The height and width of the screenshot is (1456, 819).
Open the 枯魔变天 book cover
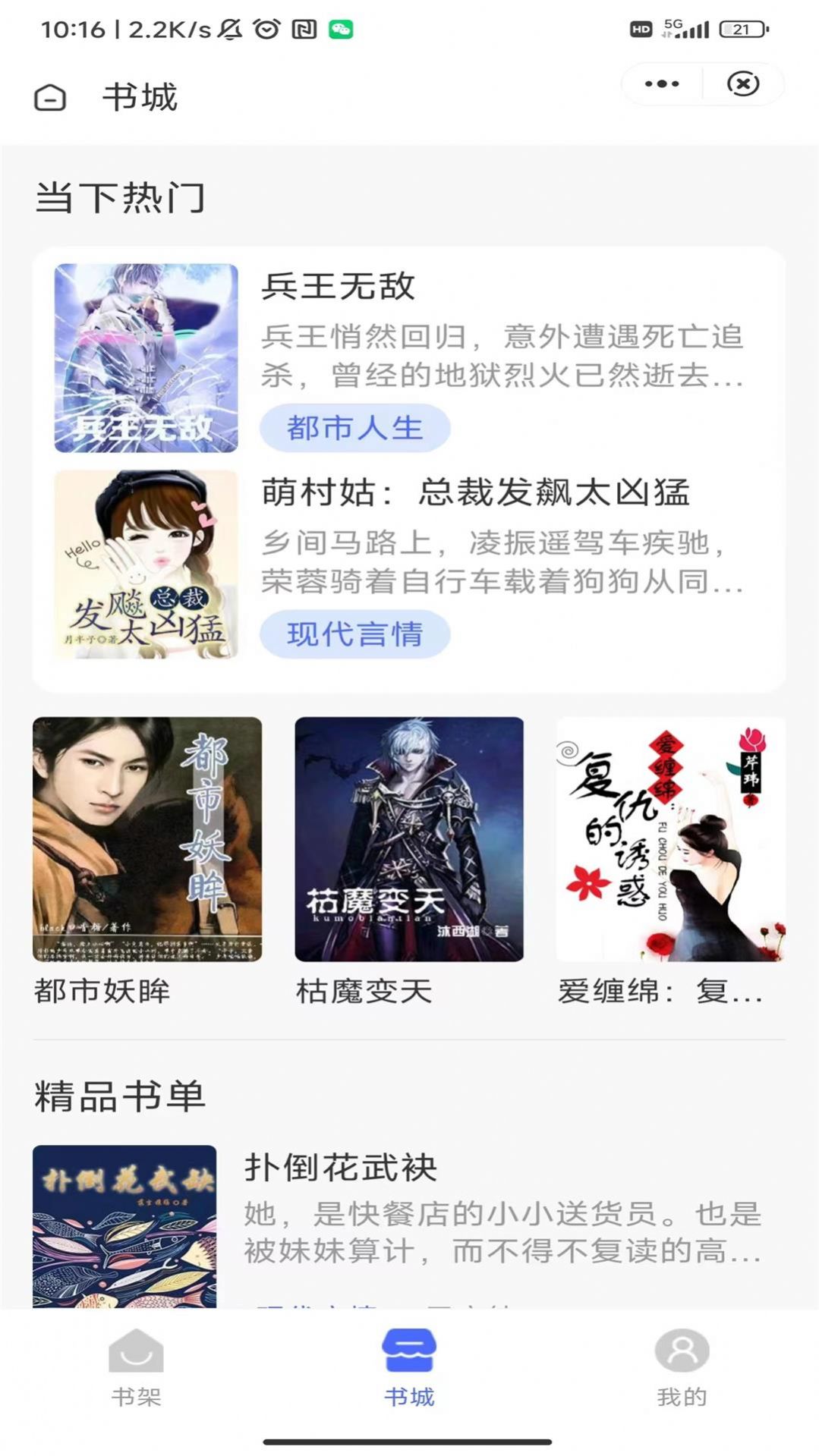point(407,838)
